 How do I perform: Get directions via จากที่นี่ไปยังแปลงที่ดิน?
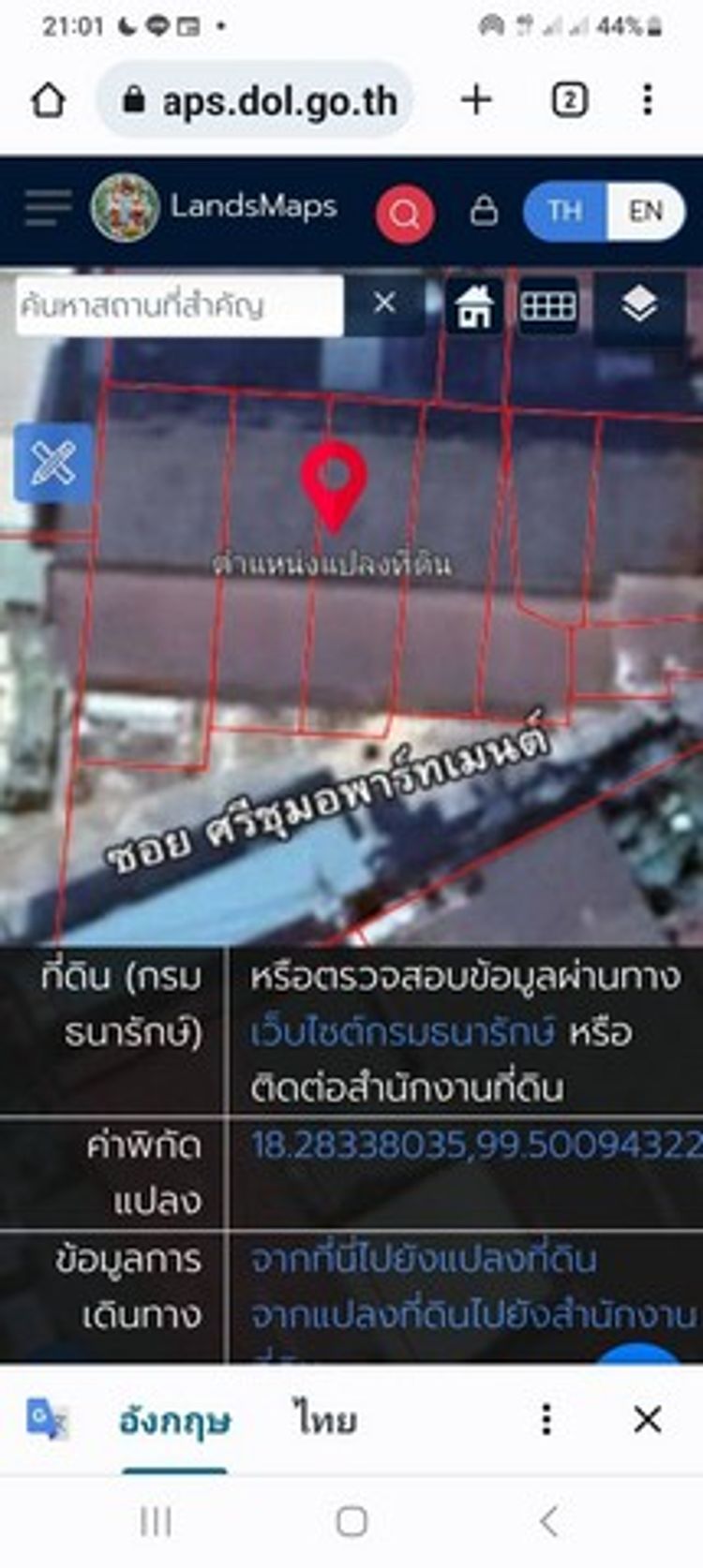[x=422, y=1259]
